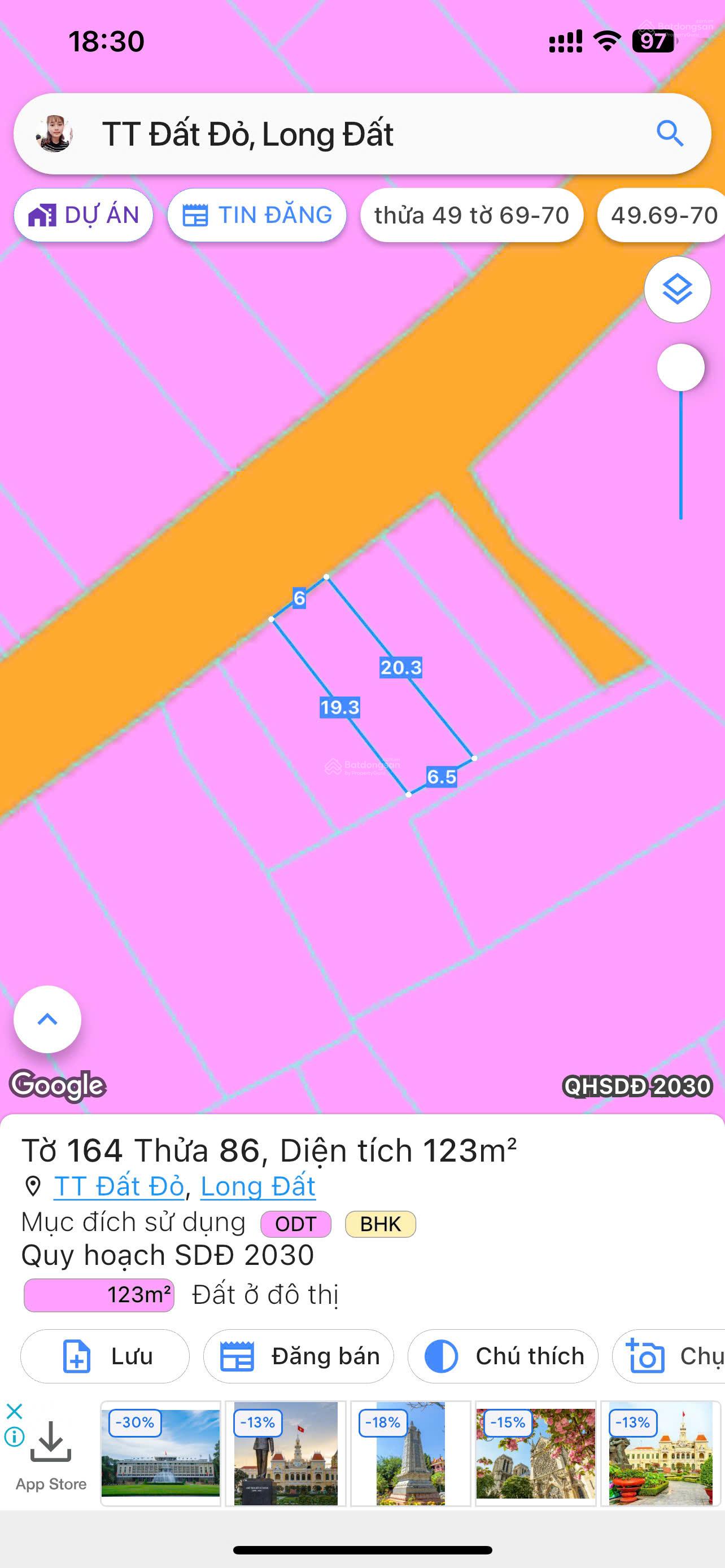Open the TT Đất Đỏ location link

pyautogui.click(x=119, y=1186)
